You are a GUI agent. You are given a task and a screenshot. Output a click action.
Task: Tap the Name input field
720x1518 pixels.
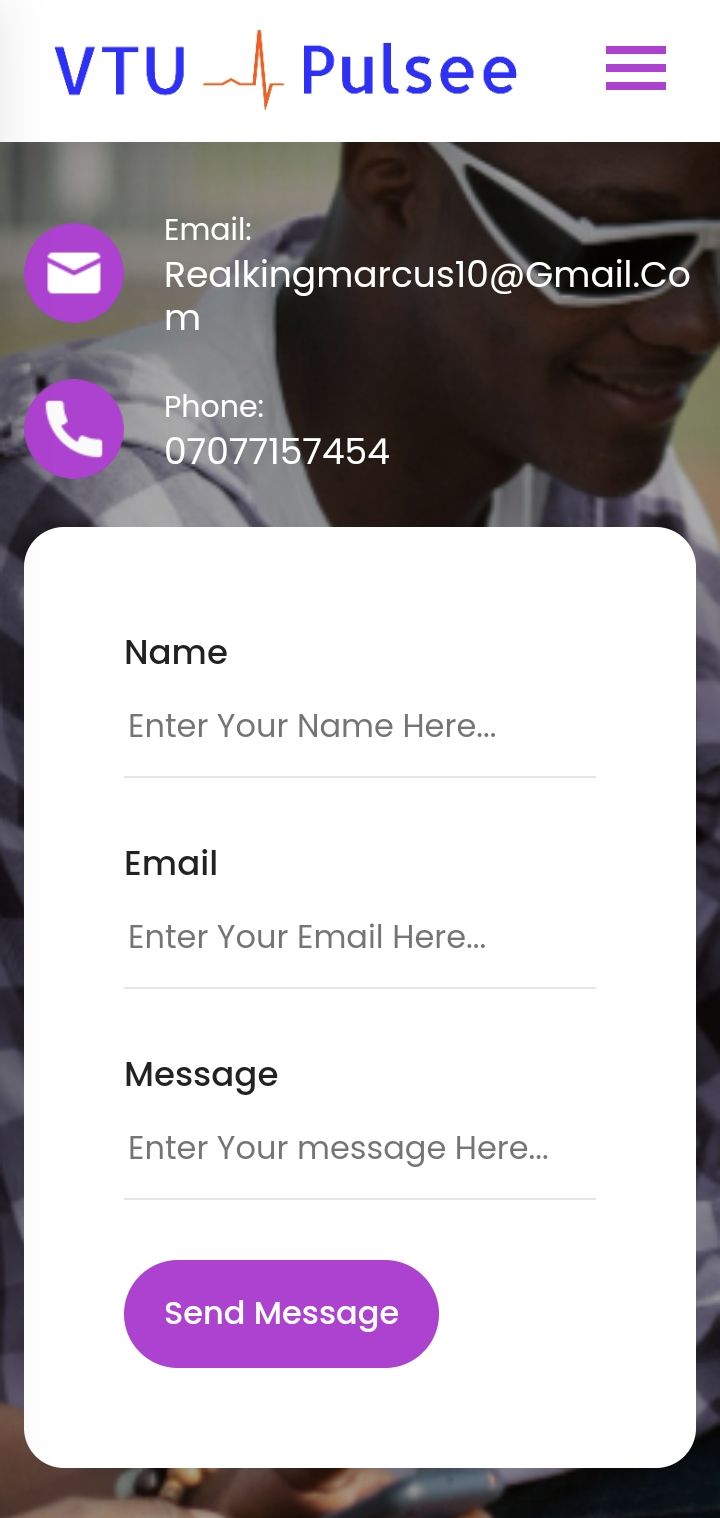pos(359,727)
